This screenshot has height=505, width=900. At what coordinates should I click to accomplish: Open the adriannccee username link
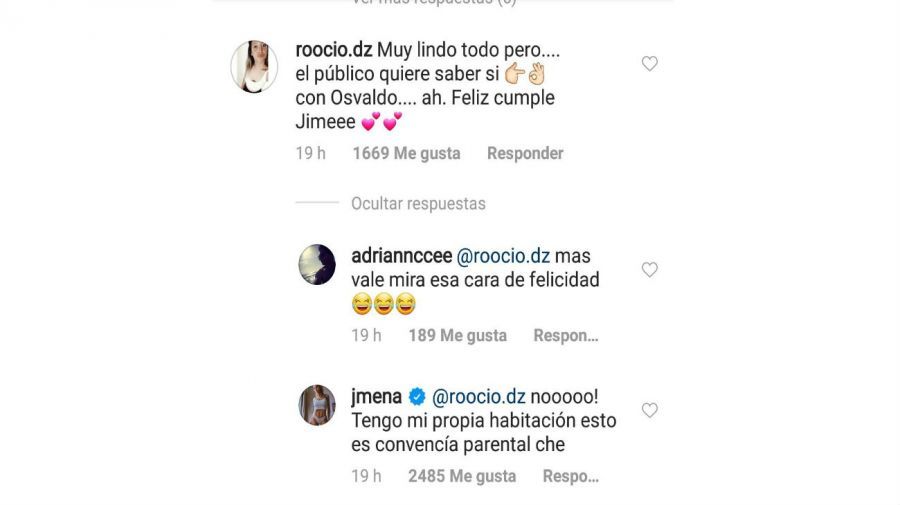(400, 255)
